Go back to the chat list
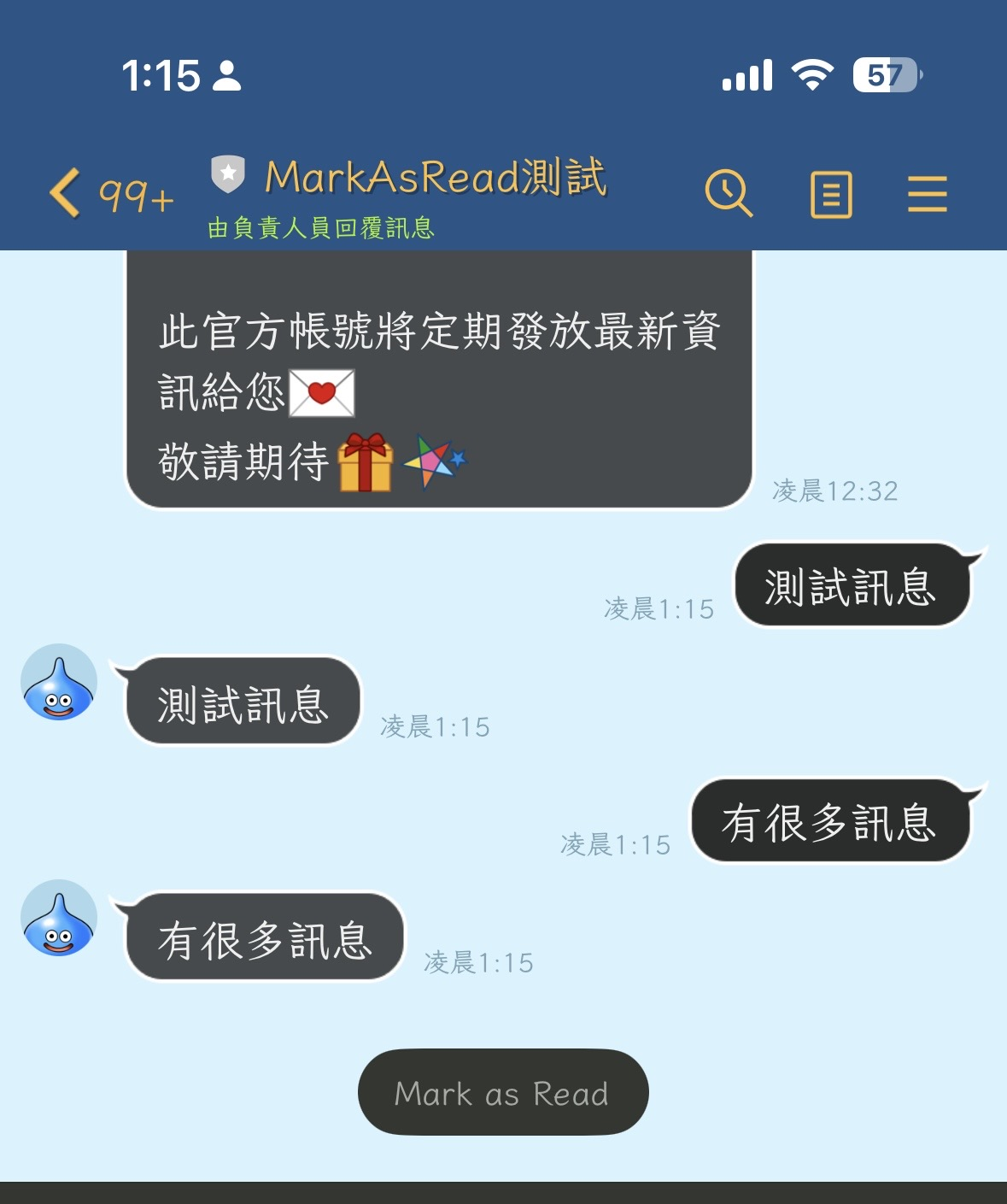The width and height of the screenshot is (1007, 1204). tap(67, 193)
